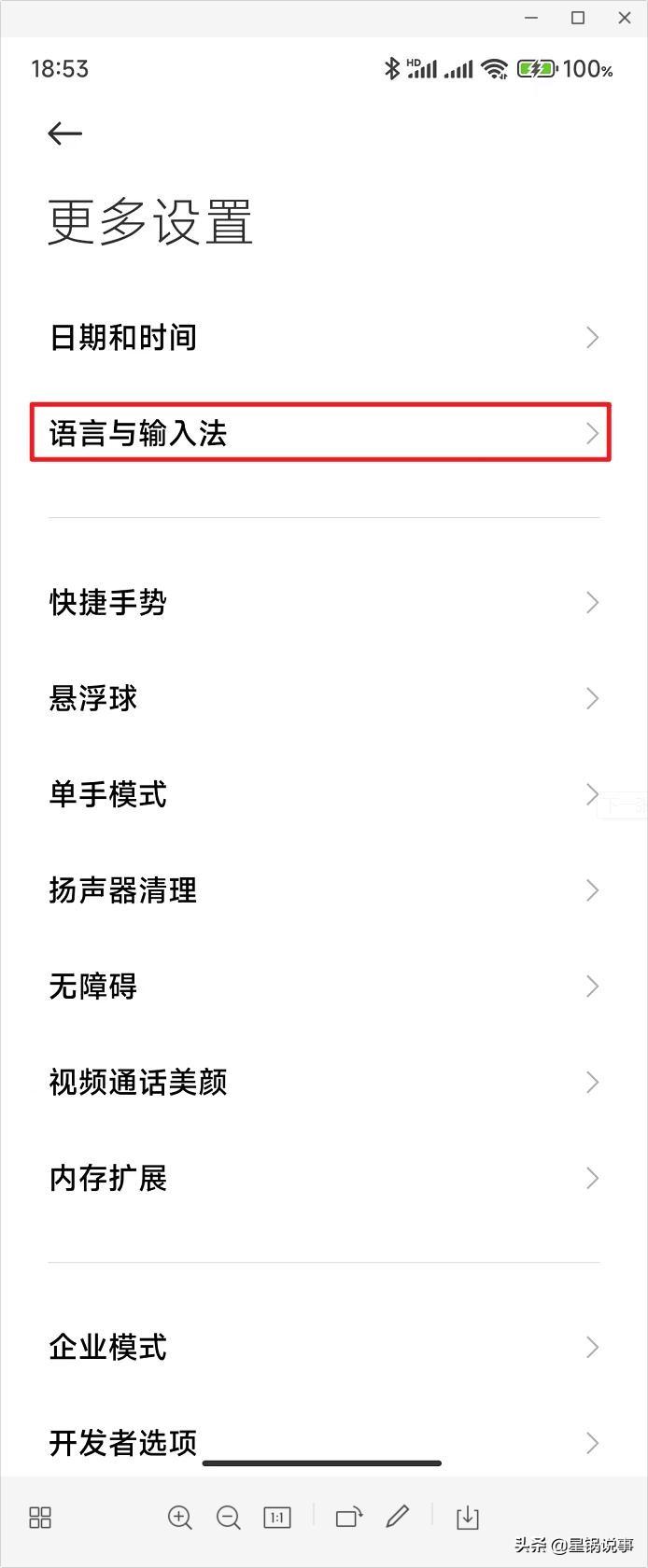Screen dimensions: 648x1568
Task: Go back from More Settings
Action: [64, 133]
